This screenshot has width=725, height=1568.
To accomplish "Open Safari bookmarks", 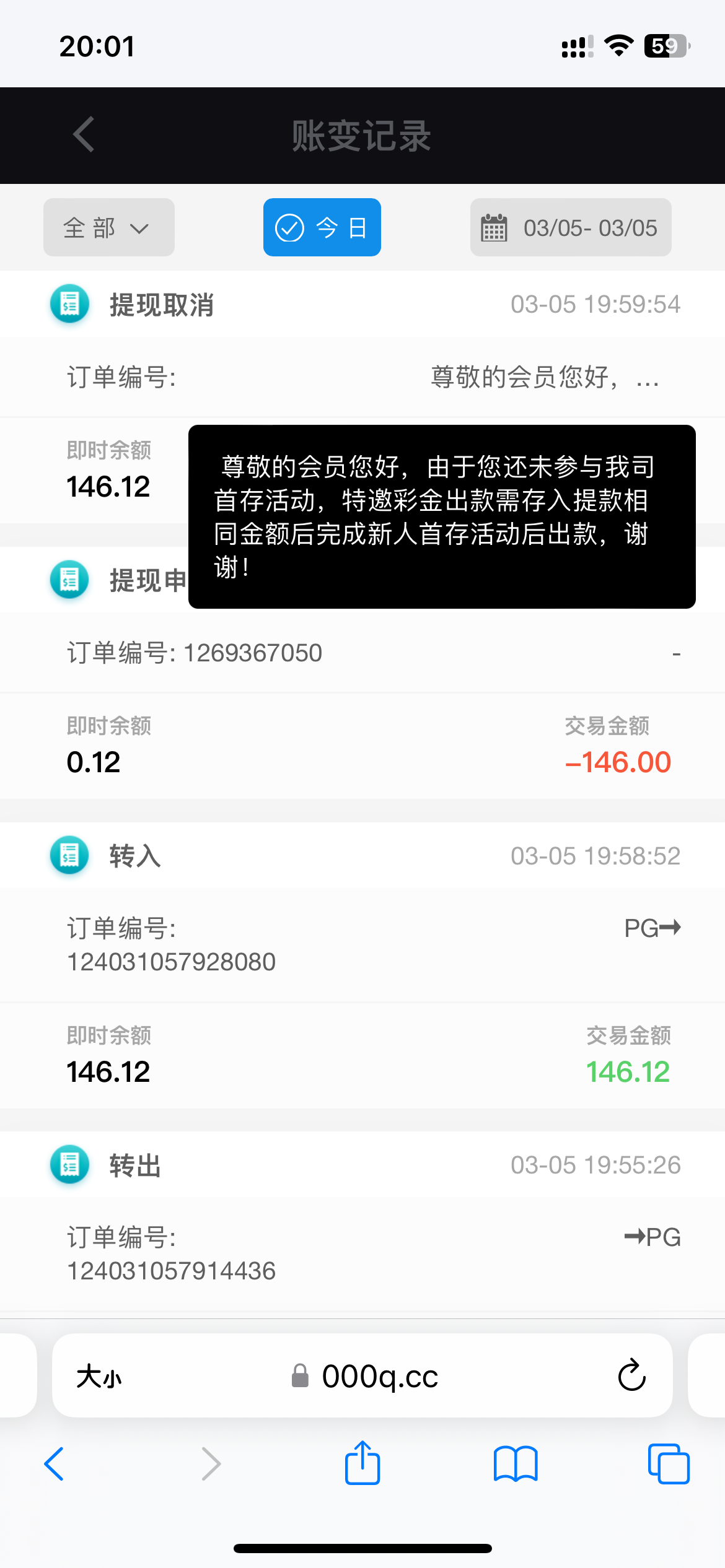I will pos(516,1464).
